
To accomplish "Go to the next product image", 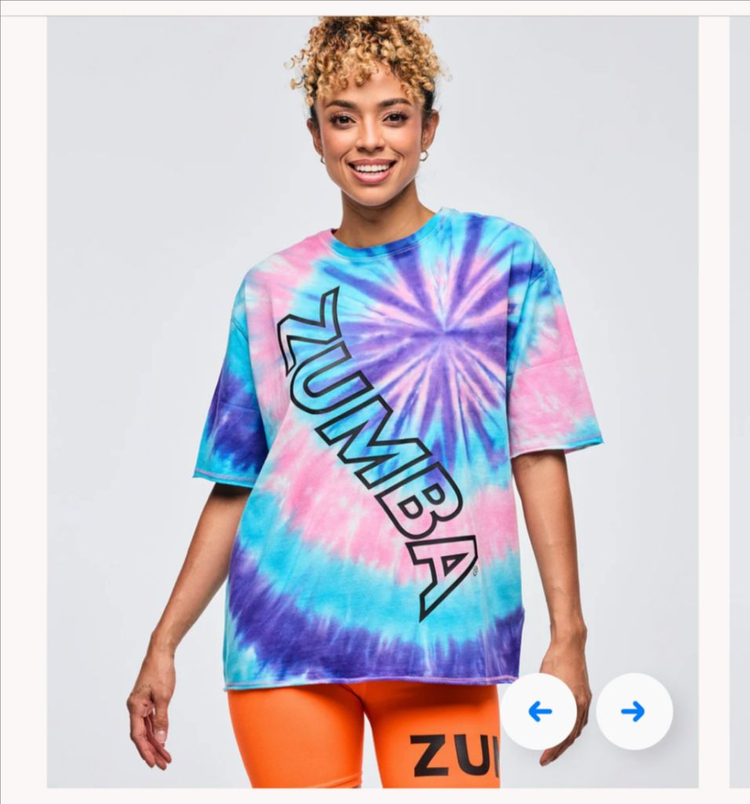I will [634, 711].
